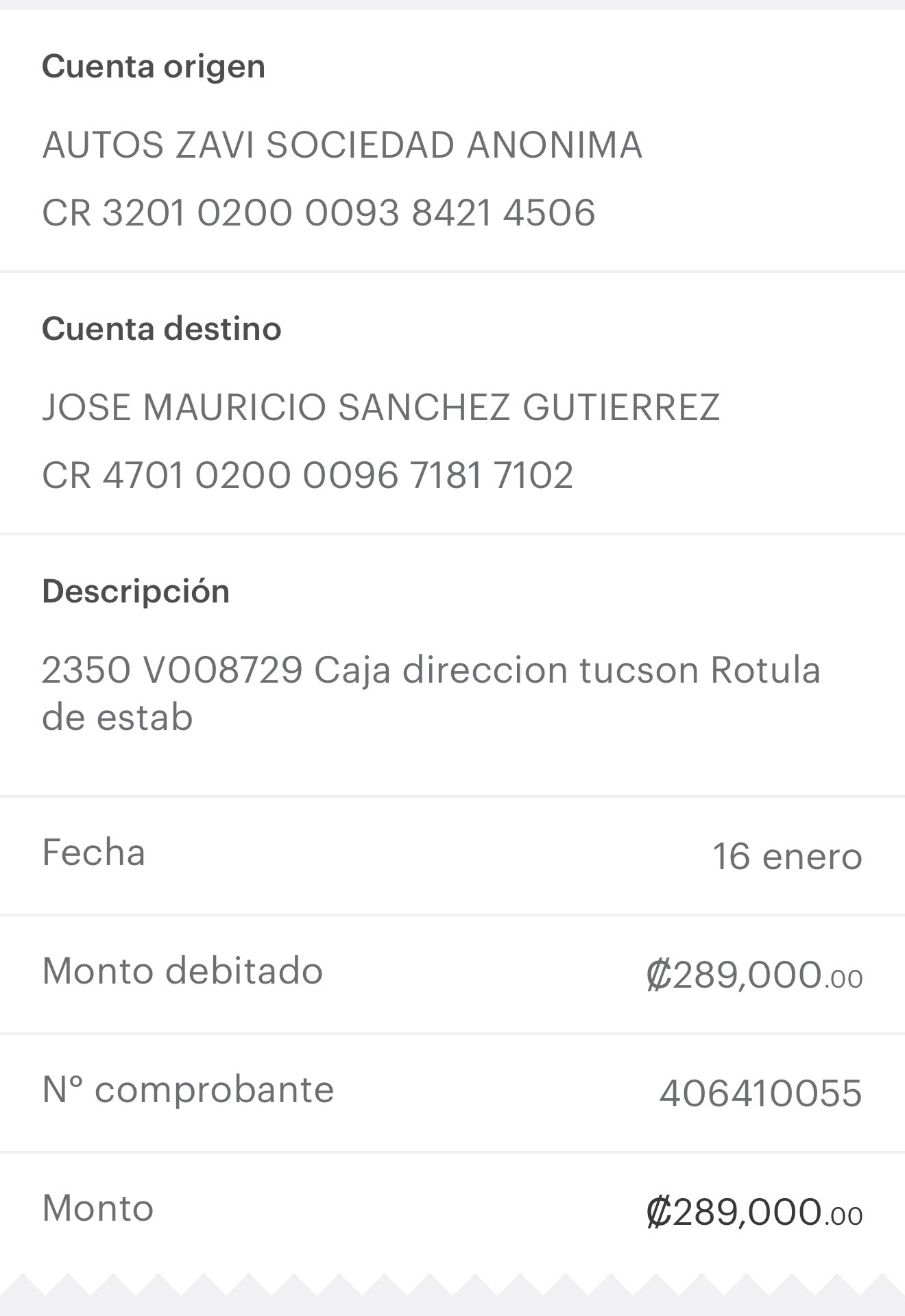
Task: Select JOSE MAURICIO SANCHEZ GUTIERREZ
Action: coord(381,406)
